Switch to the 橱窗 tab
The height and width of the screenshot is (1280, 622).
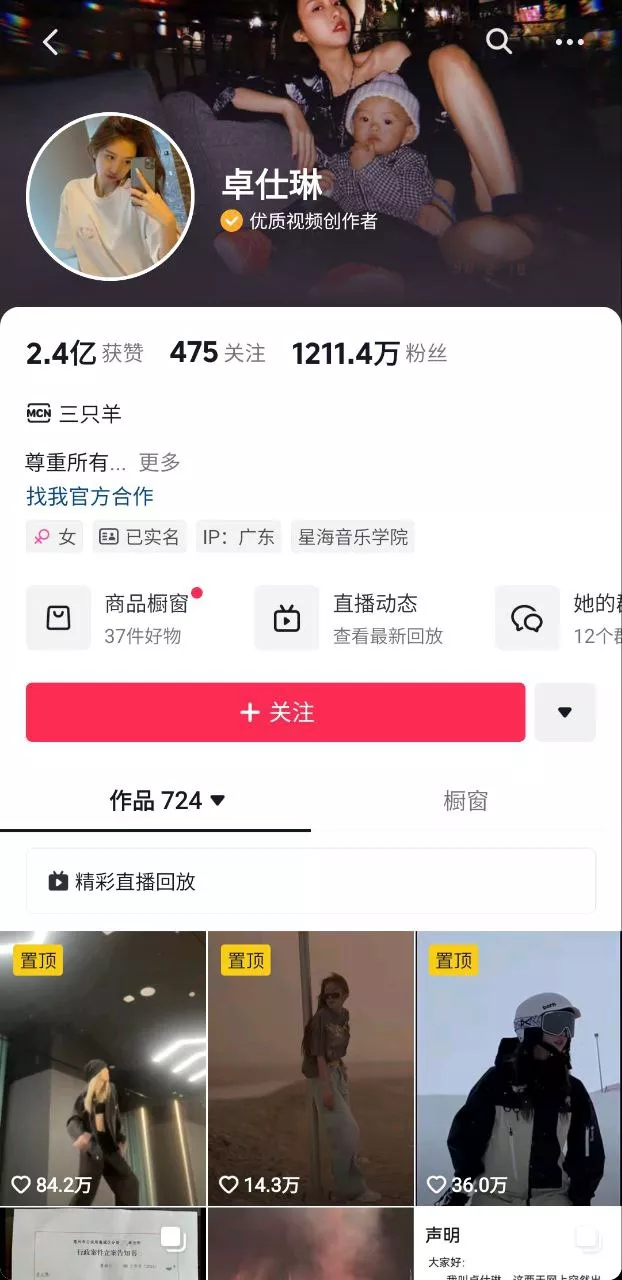[465, 801]
